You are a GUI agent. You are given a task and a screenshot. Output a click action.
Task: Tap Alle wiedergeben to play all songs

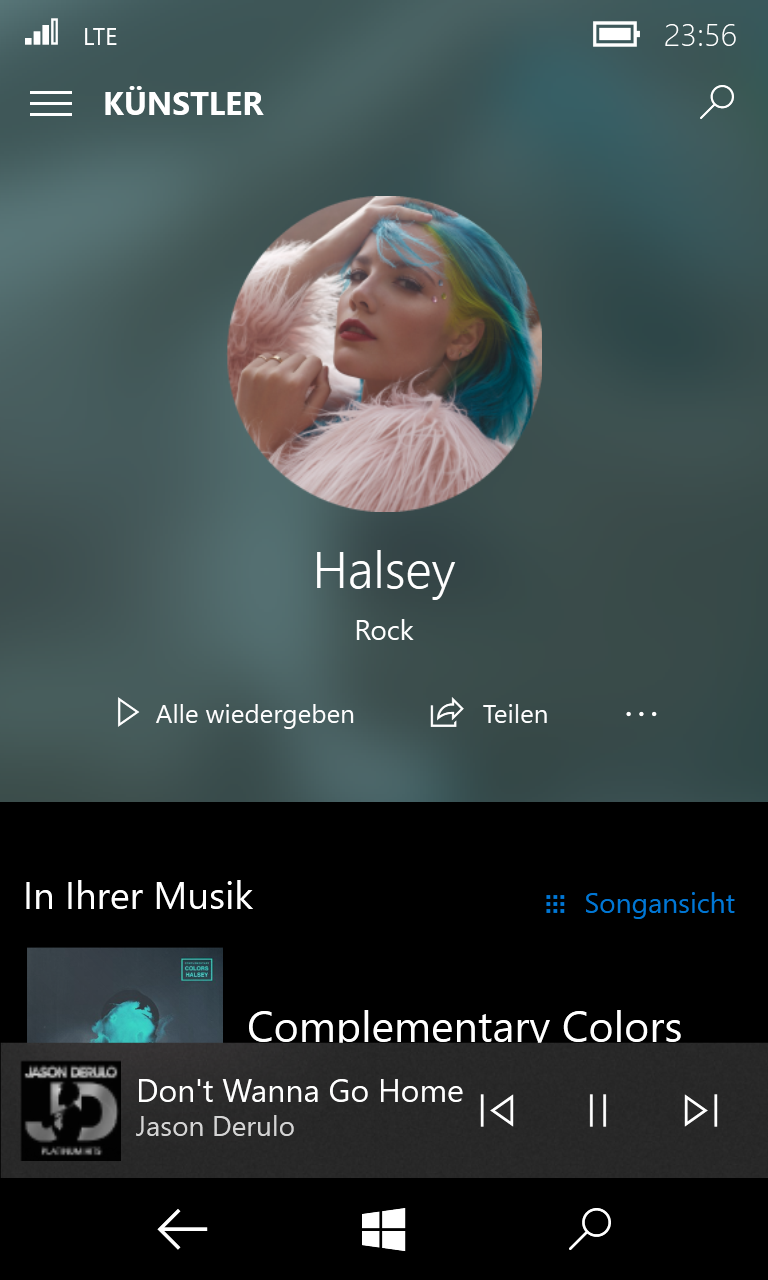point(236,714)
